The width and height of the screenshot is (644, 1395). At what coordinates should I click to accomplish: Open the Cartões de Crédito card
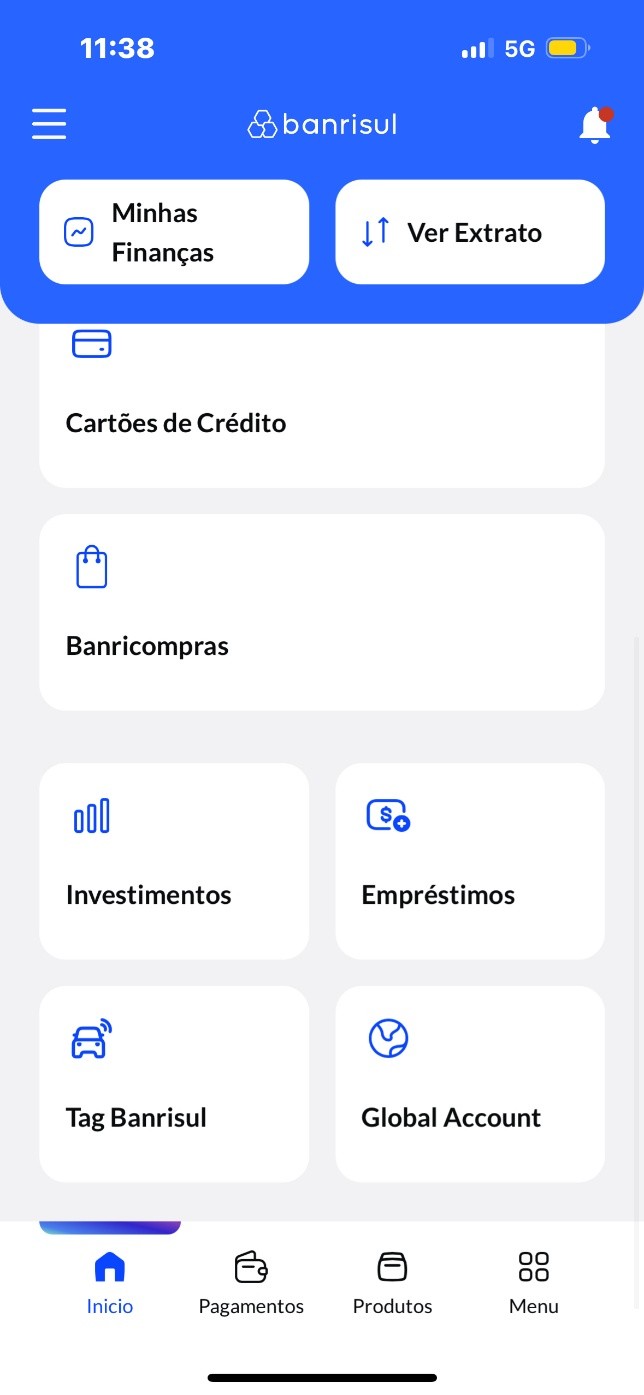(322, 405)
